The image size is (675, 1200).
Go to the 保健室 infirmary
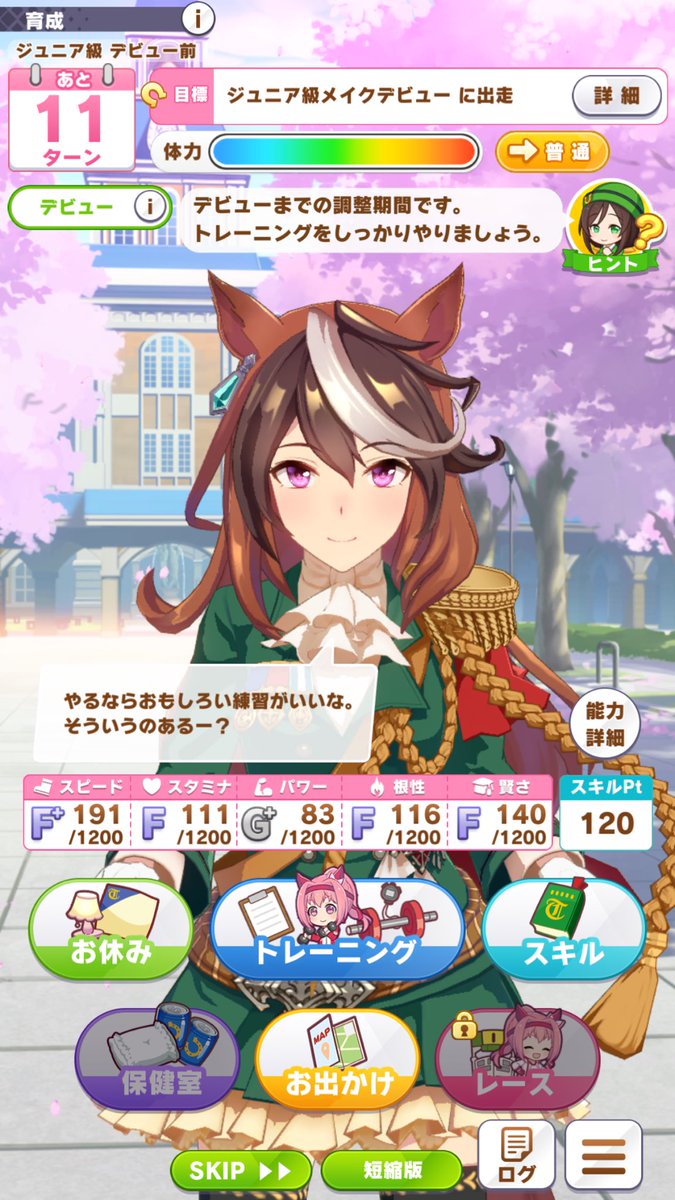(x=155, y=1058)
